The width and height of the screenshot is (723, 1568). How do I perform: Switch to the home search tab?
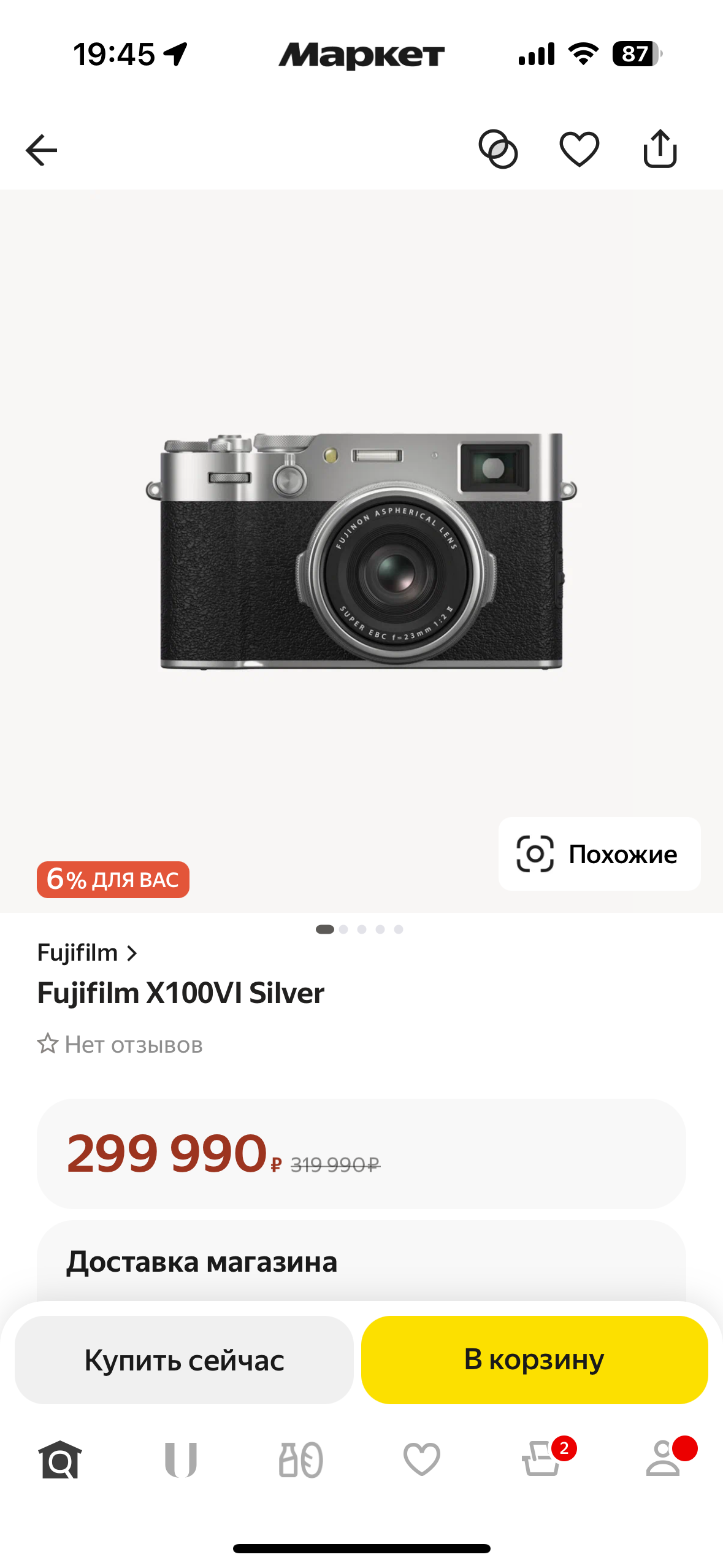click(59, 1459)
